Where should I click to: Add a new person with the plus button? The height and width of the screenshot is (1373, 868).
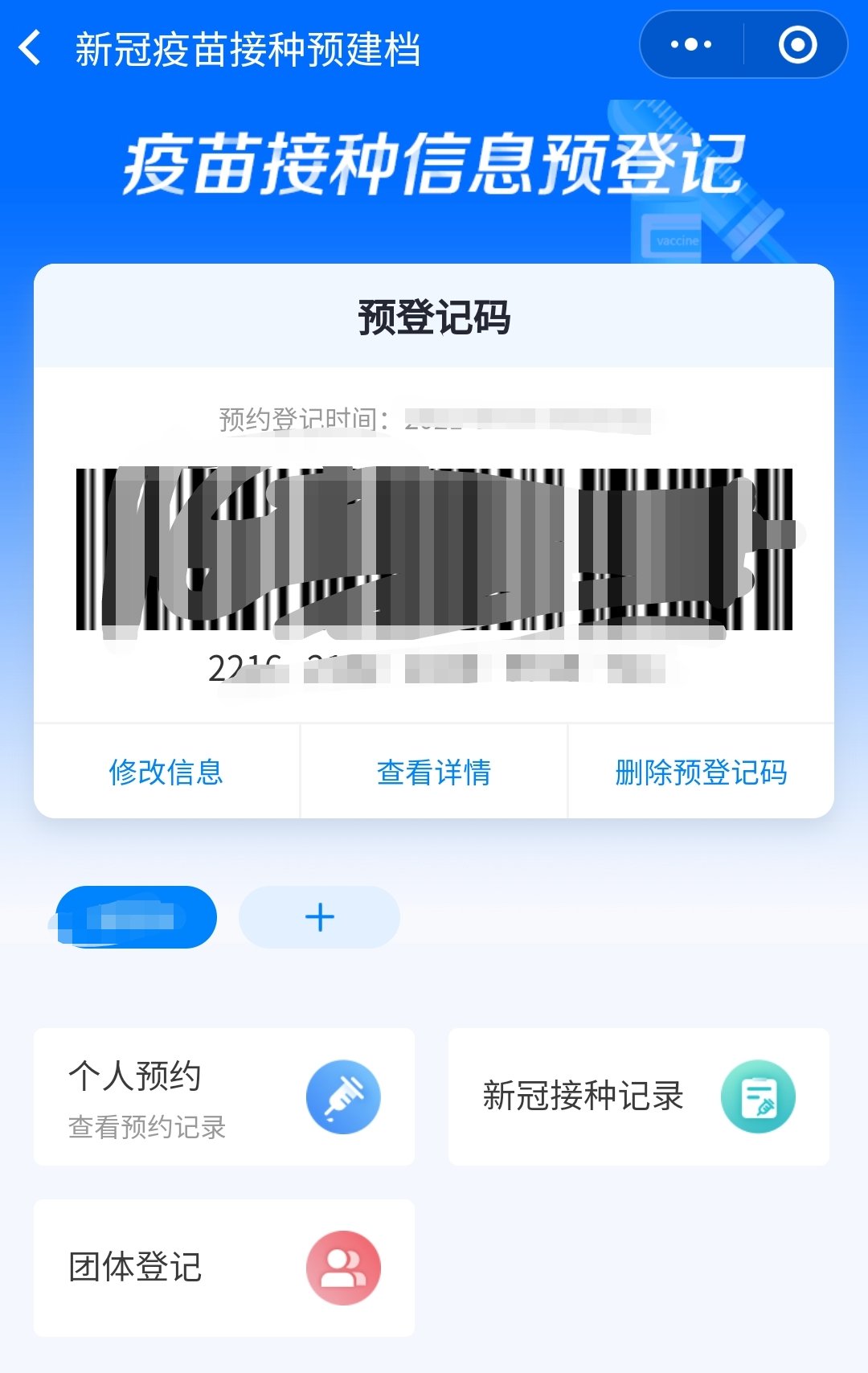(x=319, y=917)
